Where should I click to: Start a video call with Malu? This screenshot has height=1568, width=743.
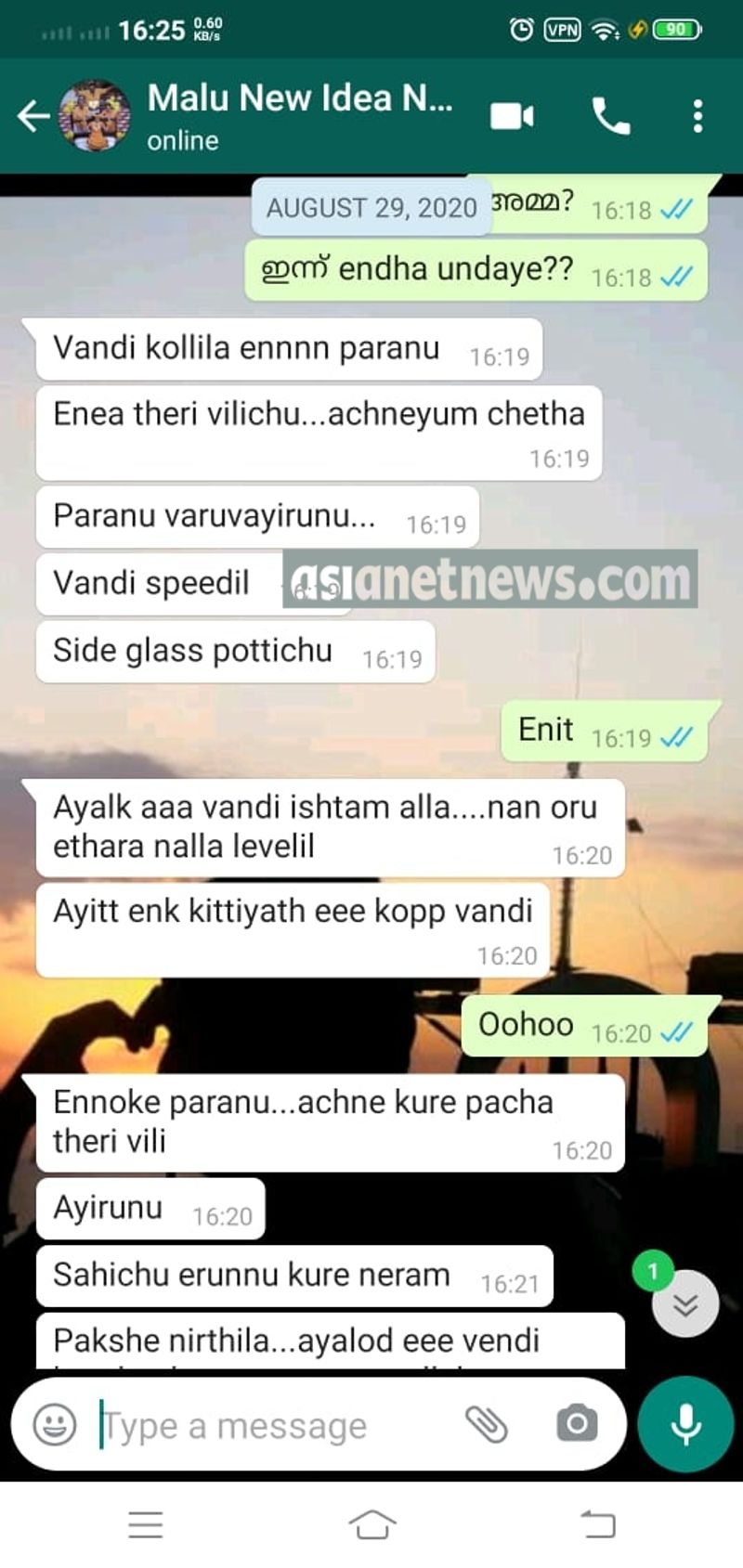pyautogui.click(x=512, y=116)
